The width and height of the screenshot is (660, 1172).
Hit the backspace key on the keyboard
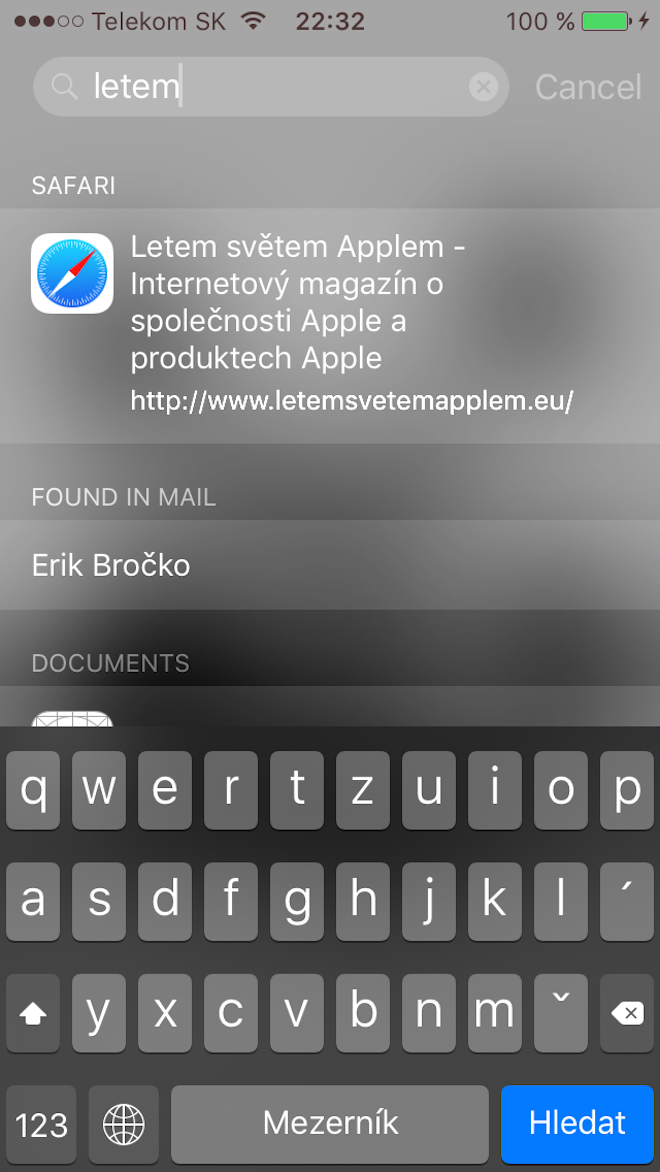[x=626, y=1013]
